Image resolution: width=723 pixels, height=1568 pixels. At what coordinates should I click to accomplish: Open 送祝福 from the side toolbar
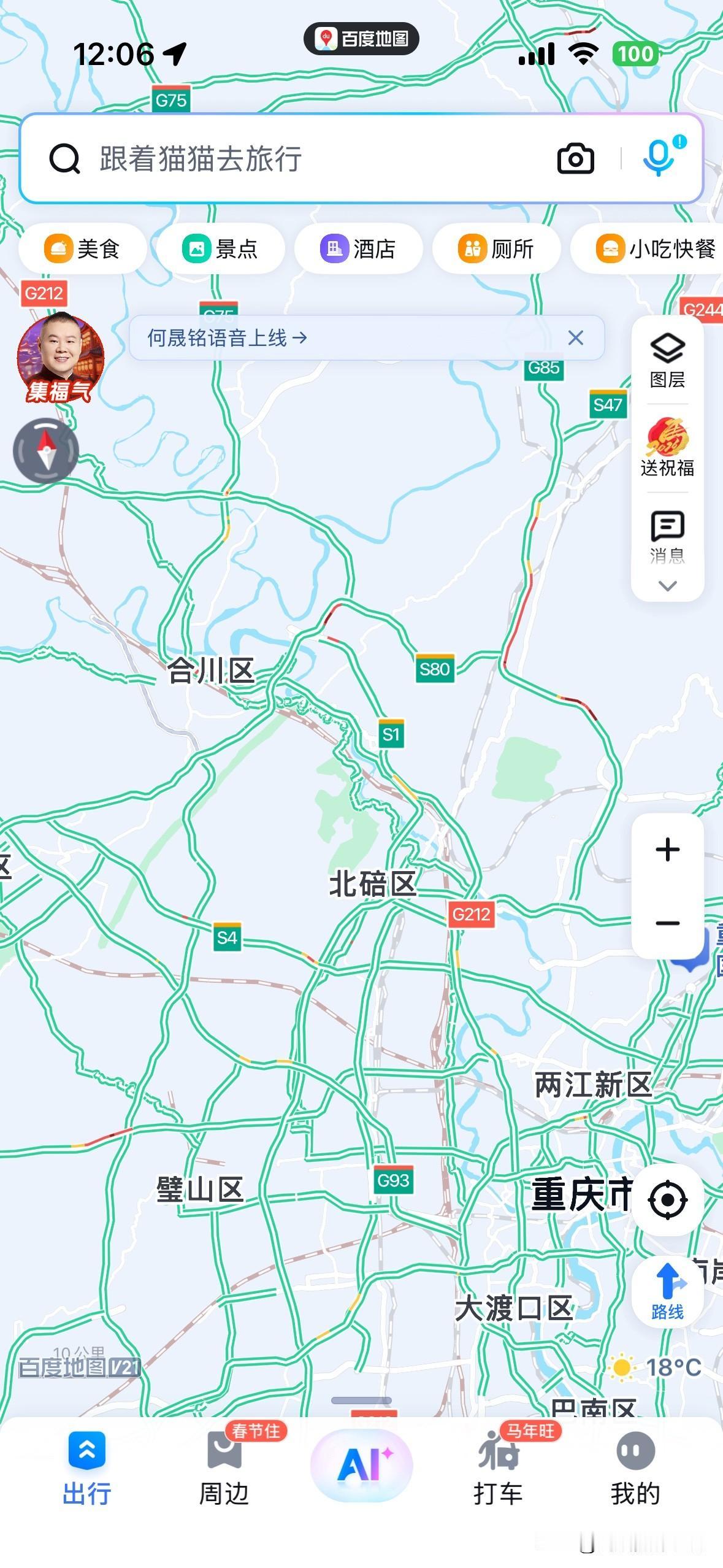tap(667, 448)
